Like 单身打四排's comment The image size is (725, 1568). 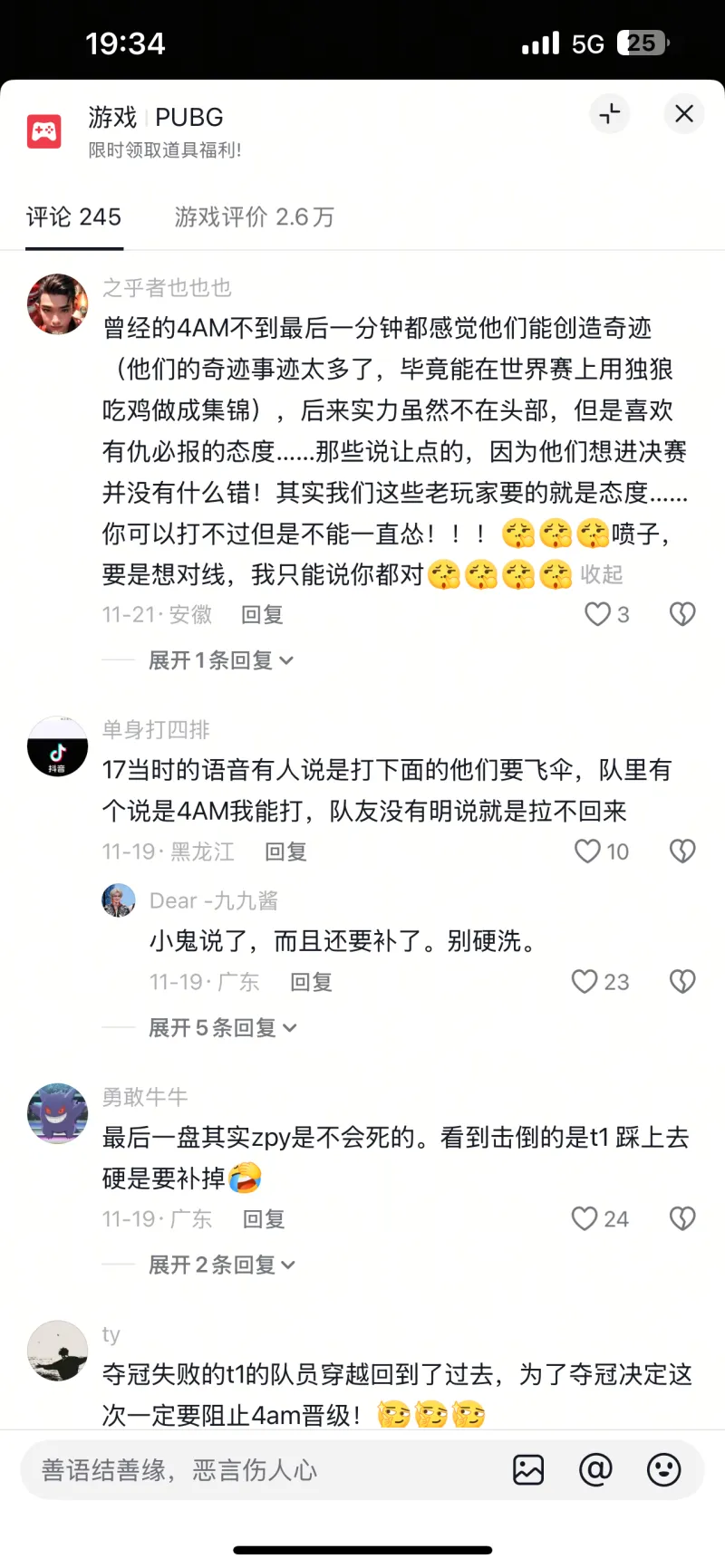tap(589, 851)
